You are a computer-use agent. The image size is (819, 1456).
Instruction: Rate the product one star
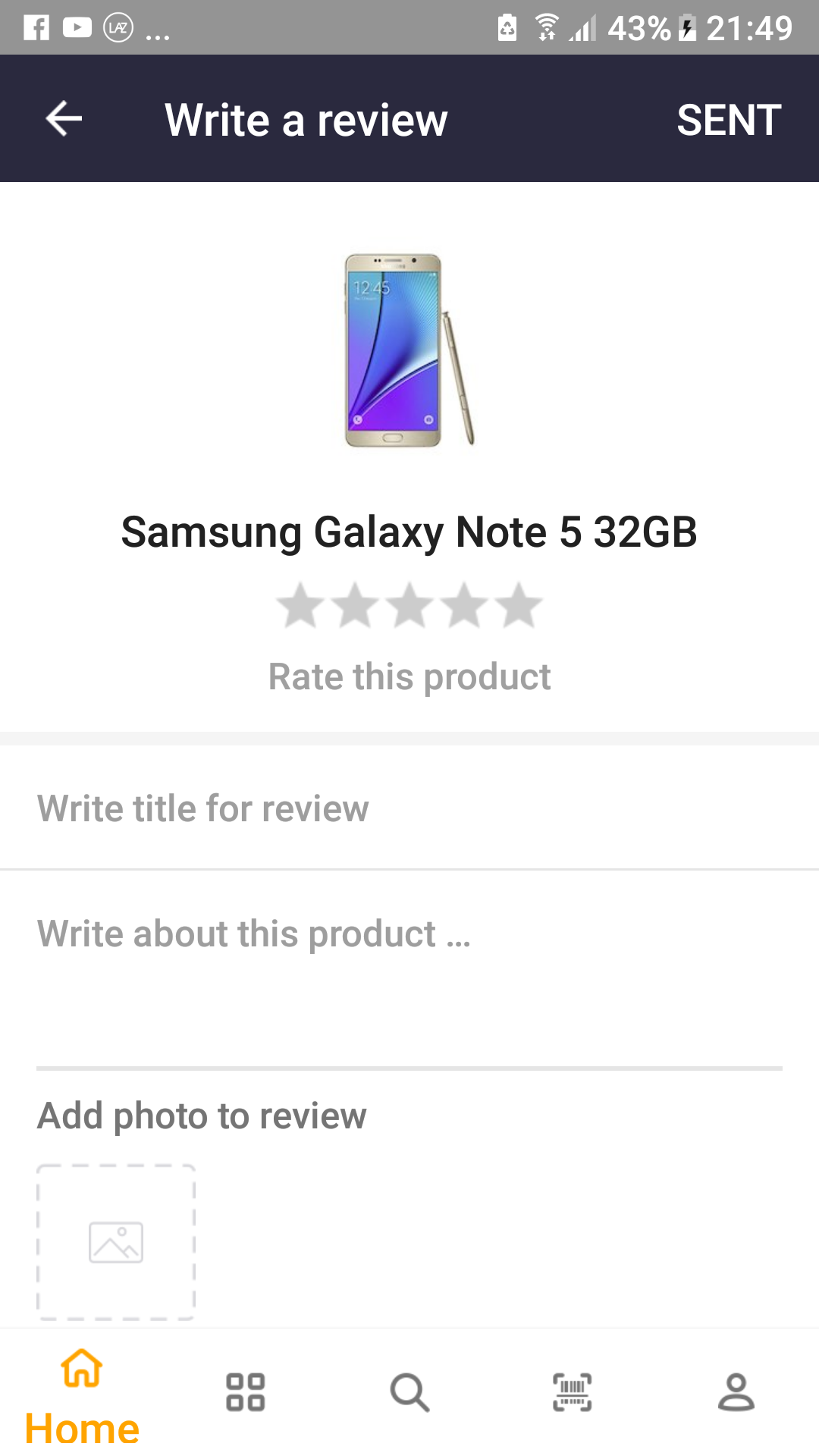tap(300, 606)
